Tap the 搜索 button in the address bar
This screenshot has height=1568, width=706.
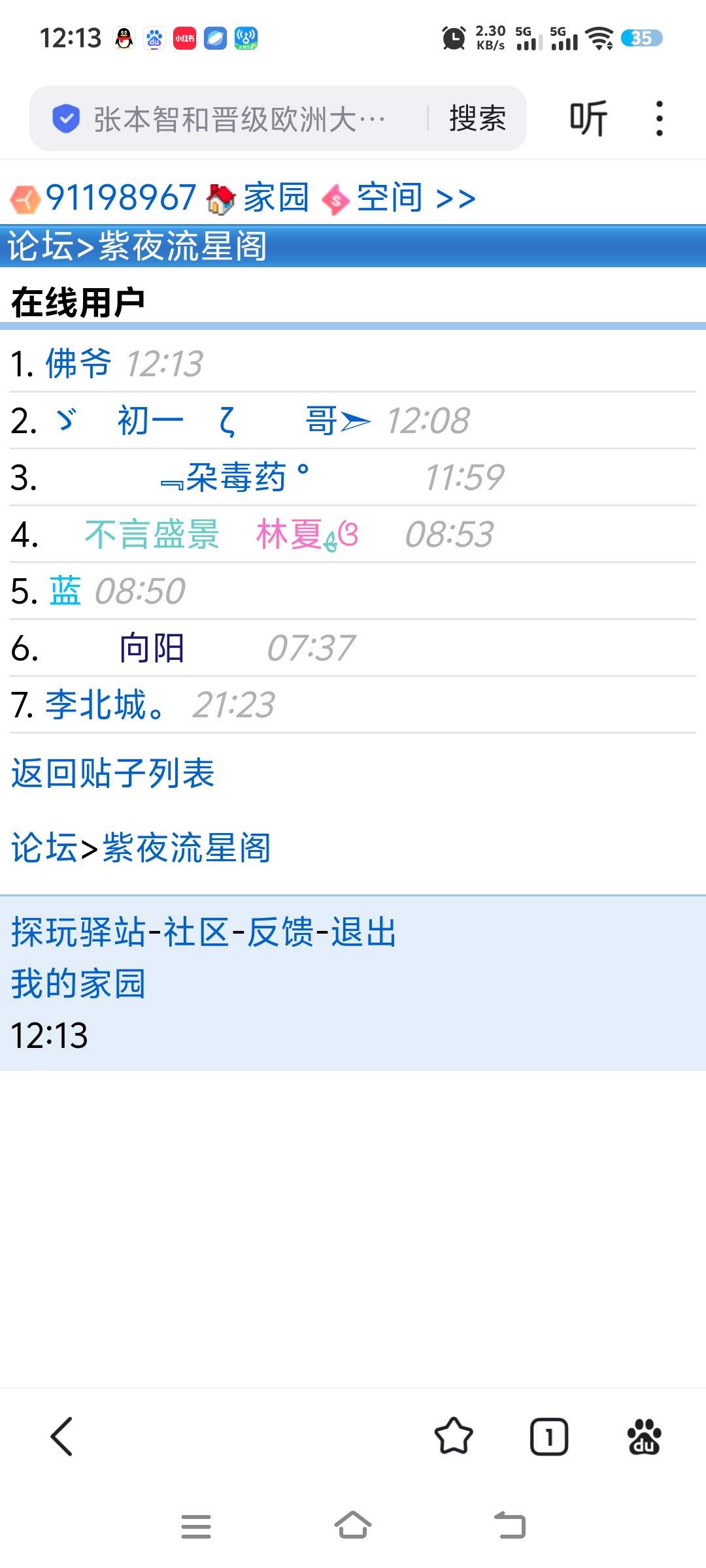pyautogui.click(x=477, y=119)
